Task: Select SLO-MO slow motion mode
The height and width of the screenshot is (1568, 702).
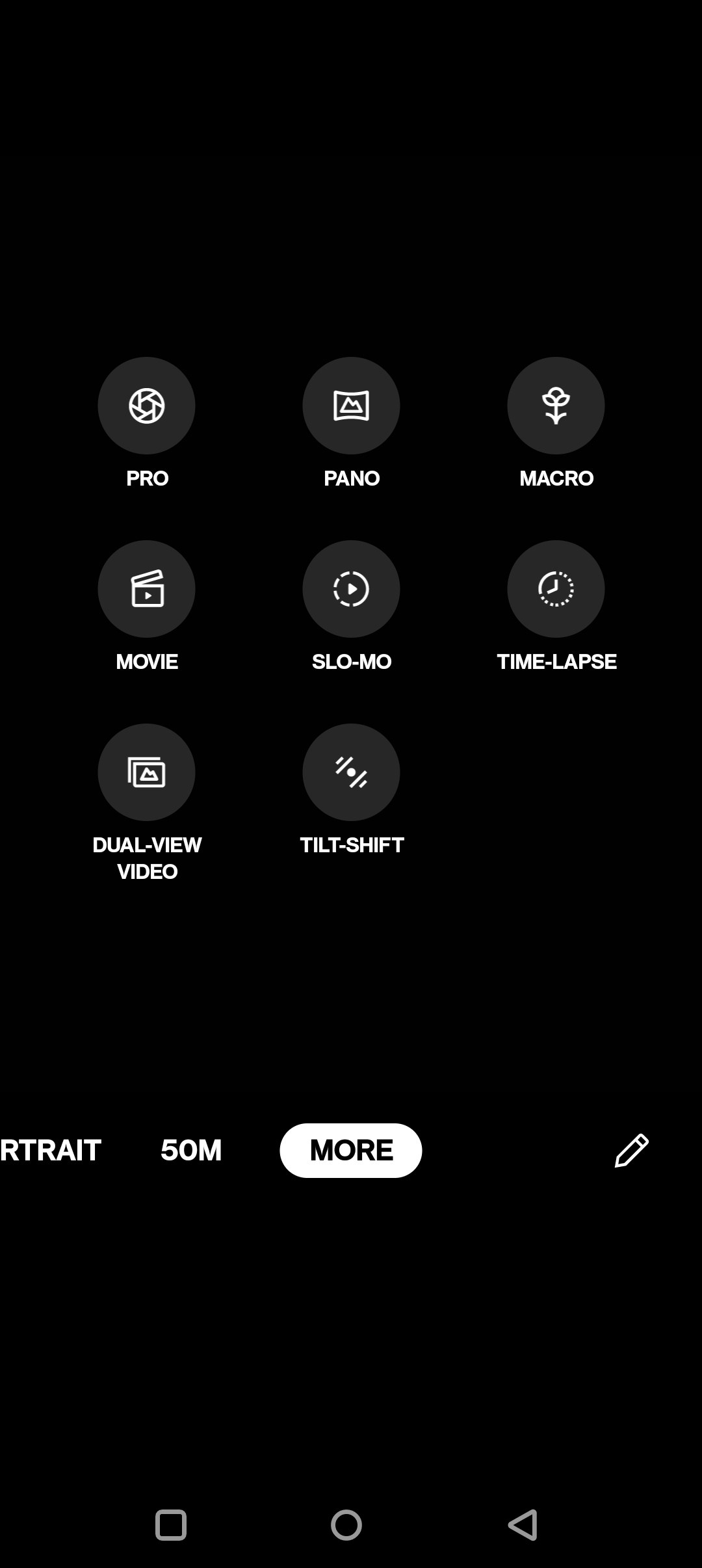Action: [x=351, y=588]
